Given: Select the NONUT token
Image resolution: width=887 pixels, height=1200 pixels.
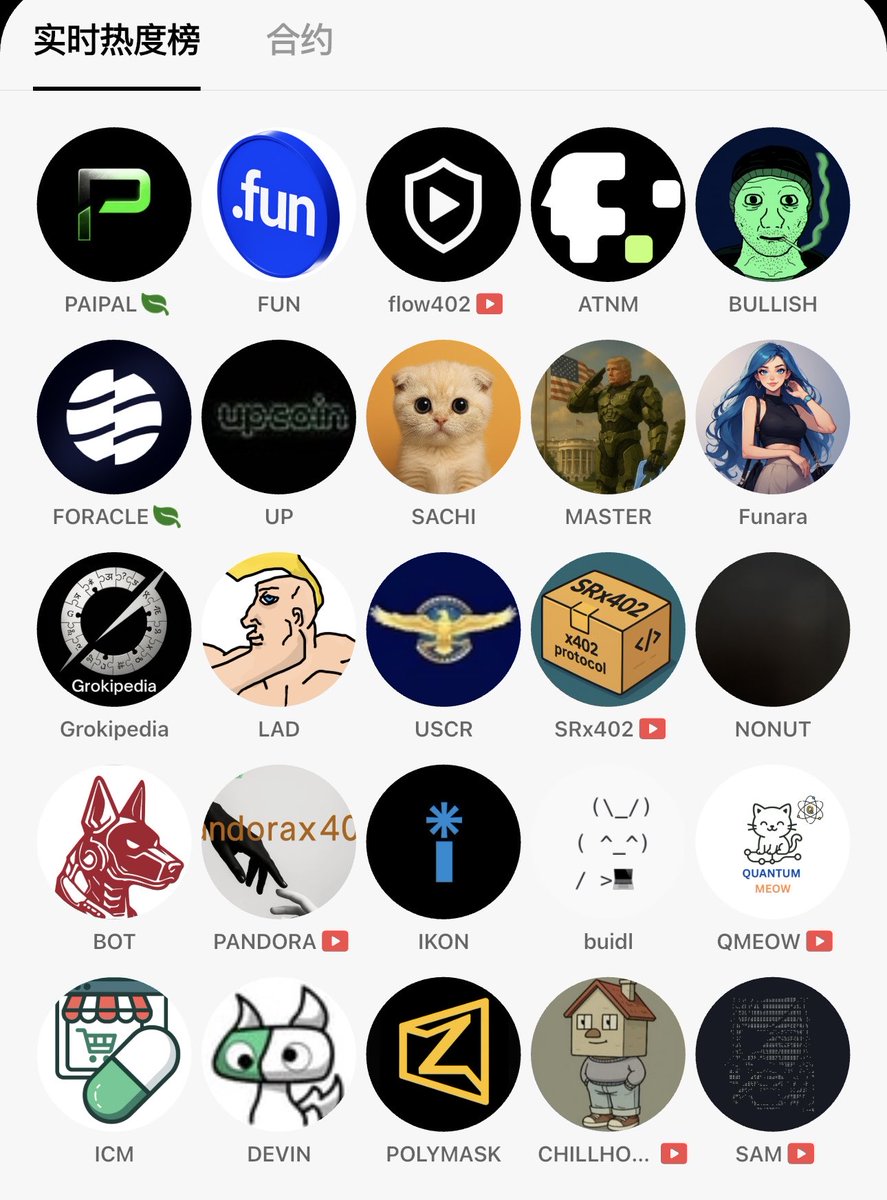Looking at the screenshot, I should (x=773, y=630).
